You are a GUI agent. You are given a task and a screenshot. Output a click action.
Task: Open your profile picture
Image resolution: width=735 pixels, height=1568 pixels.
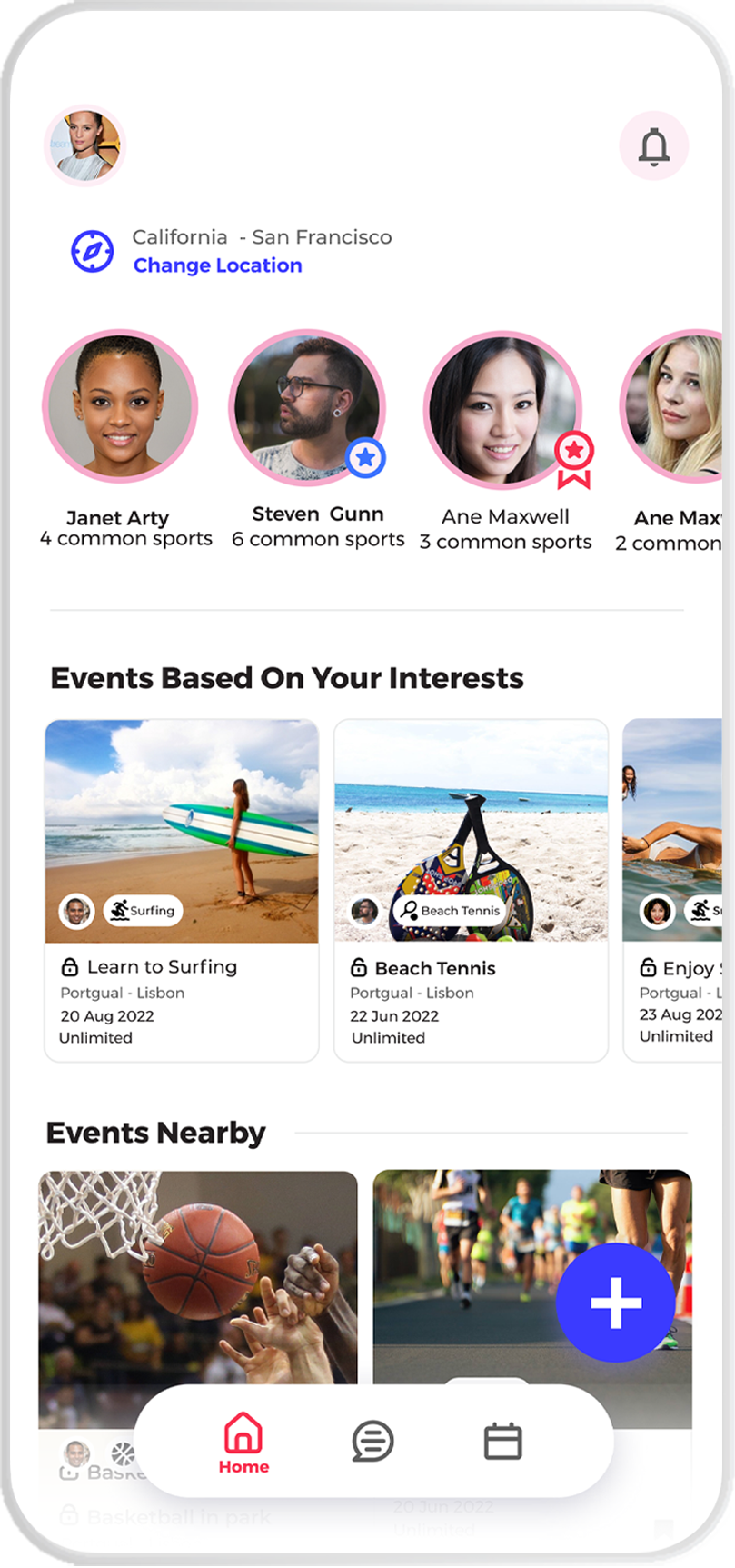point(84,145)
